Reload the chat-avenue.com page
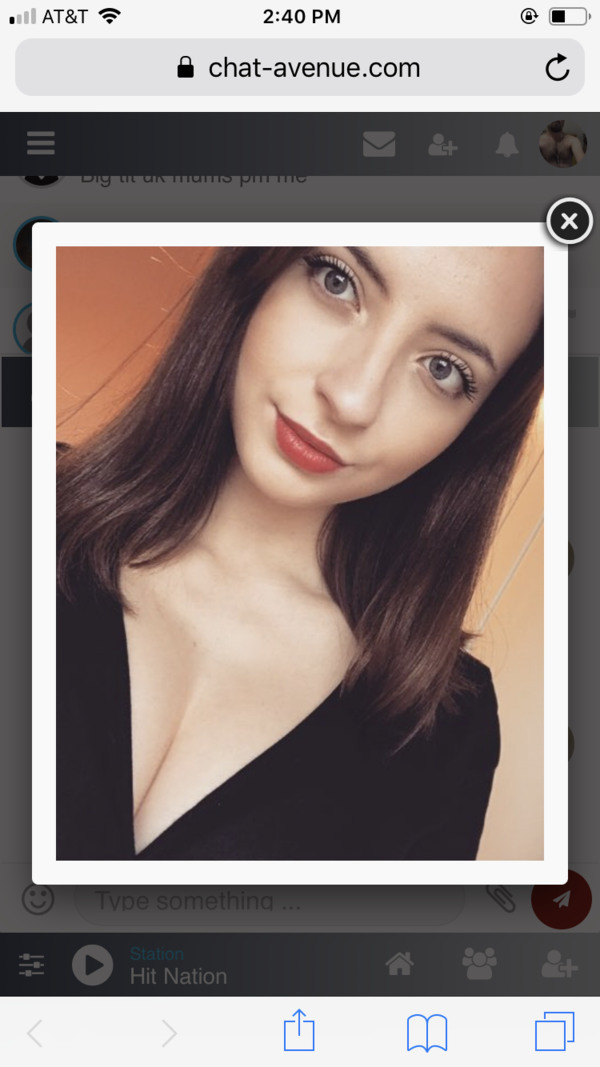This screenshot has height=1067, width=600. [x=557, y=68]
